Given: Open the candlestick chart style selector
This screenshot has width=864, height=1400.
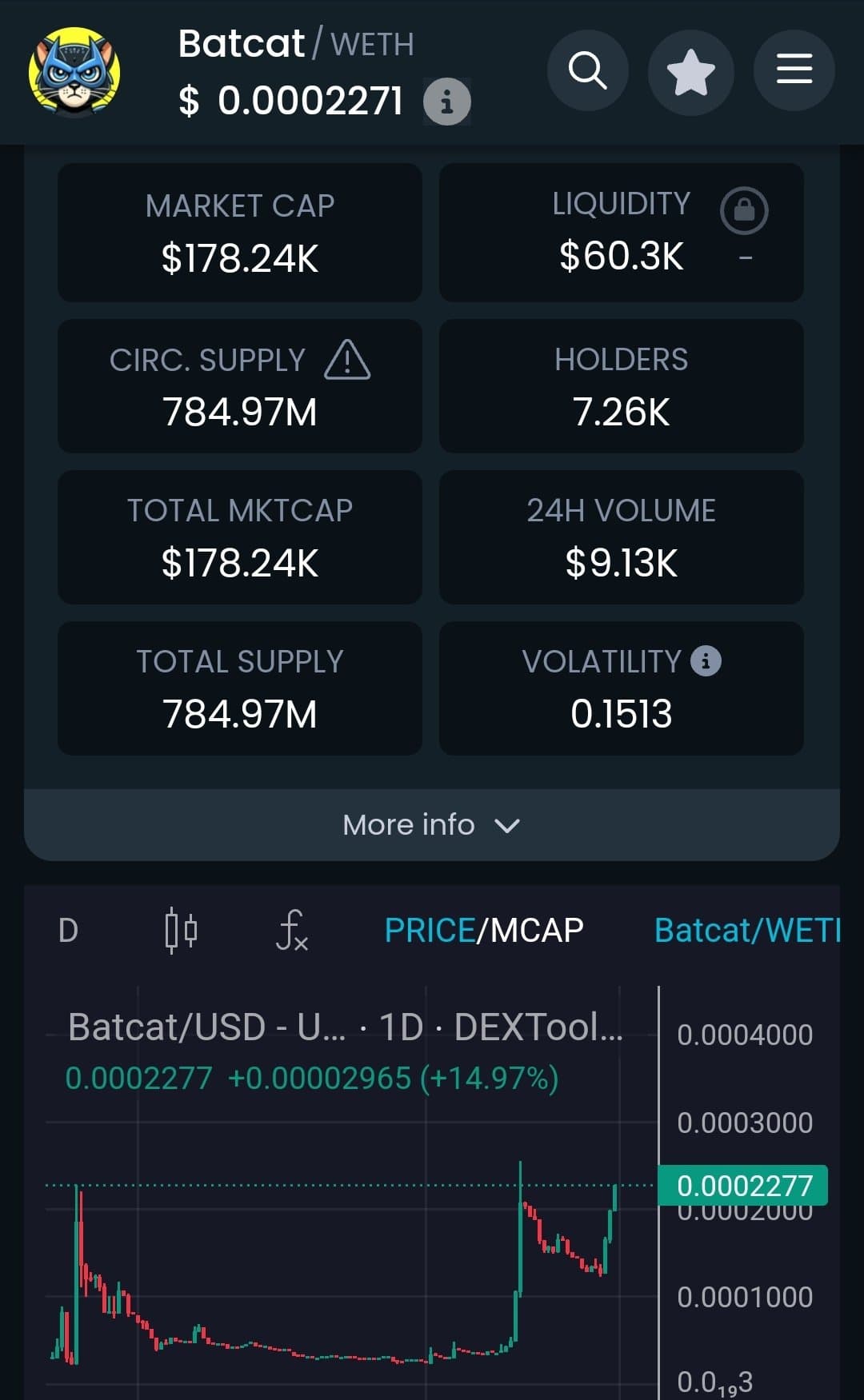Looking at the screenshot, I should 181,930.
